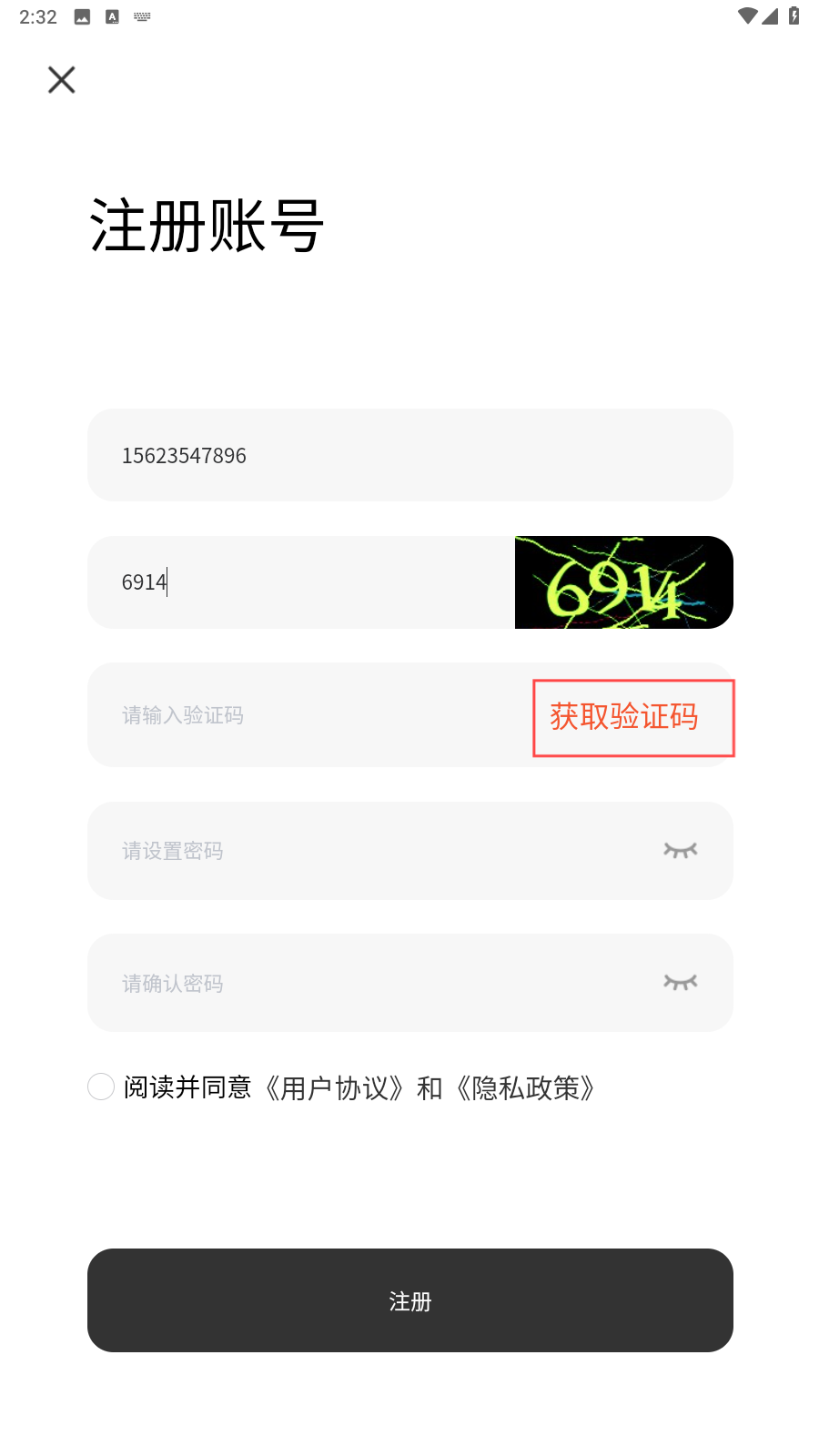Image resolution: width=819 pixels, height=1456 pixels.
Task: Check the agreement checkbox for 阅读并同意
Action: [101, 1087]
